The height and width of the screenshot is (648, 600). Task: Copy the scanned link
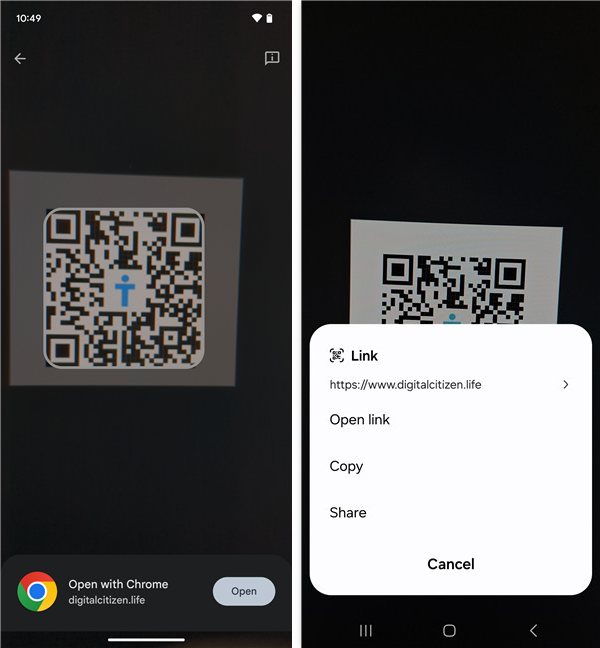coord(346,466)
